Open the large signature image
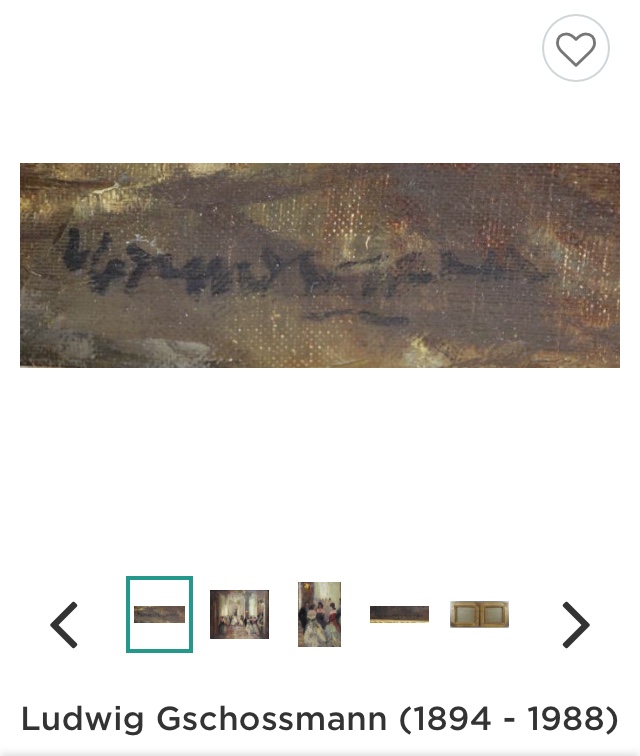This screenshot has height=756, width=640. tap(320, 265)
